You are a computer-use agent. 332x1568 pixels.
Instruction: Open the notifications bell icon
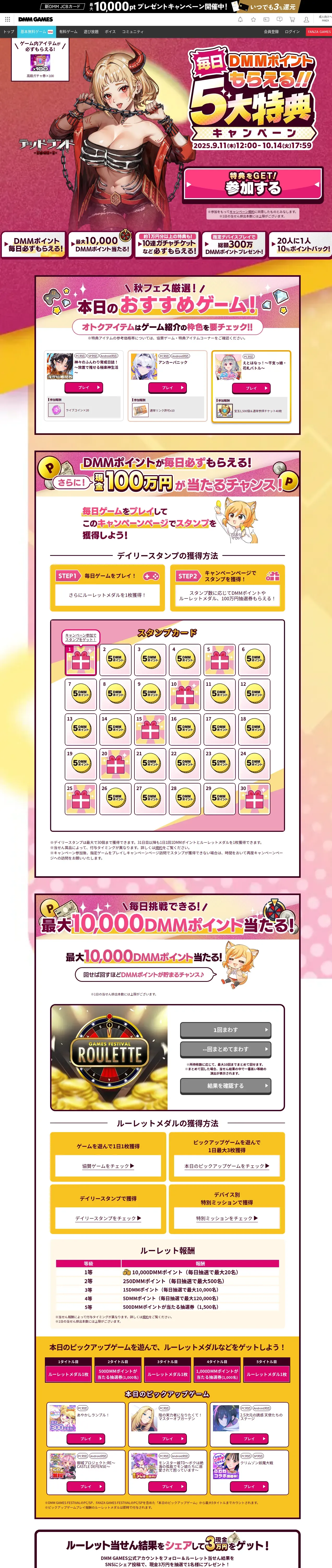click(240, 20)
